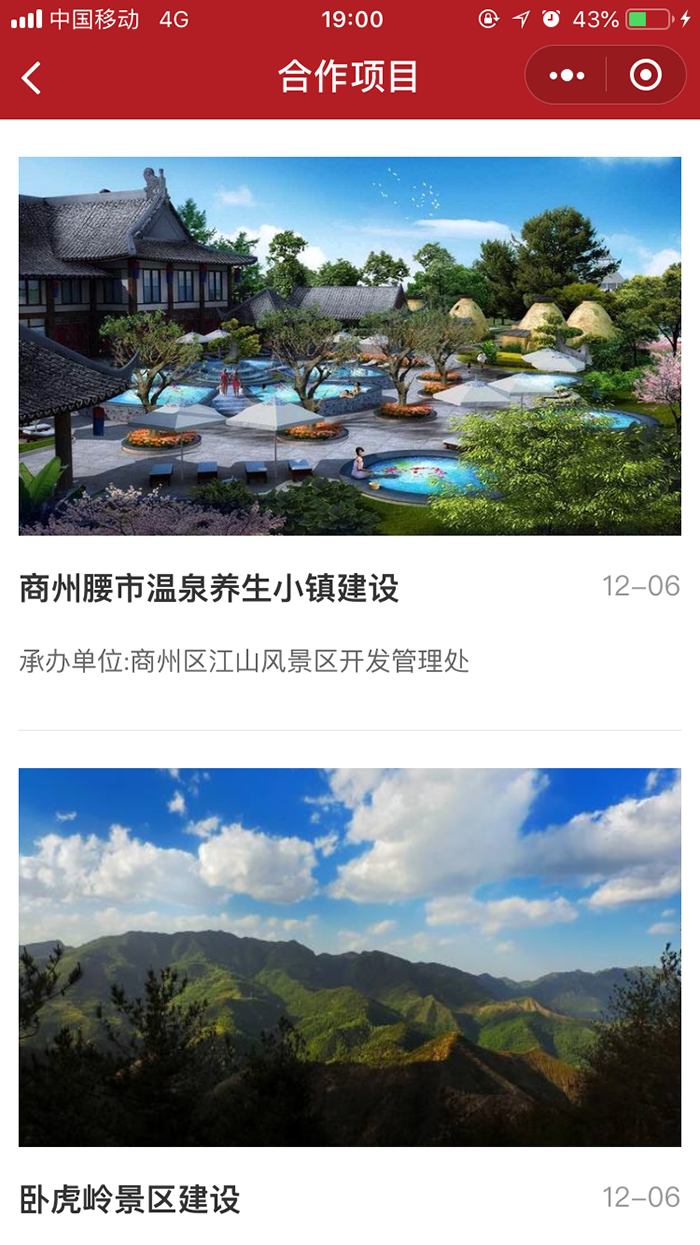700x1245 pixels.
Task: Close the mini program with the circle button
Action: [x=645, y=76]
